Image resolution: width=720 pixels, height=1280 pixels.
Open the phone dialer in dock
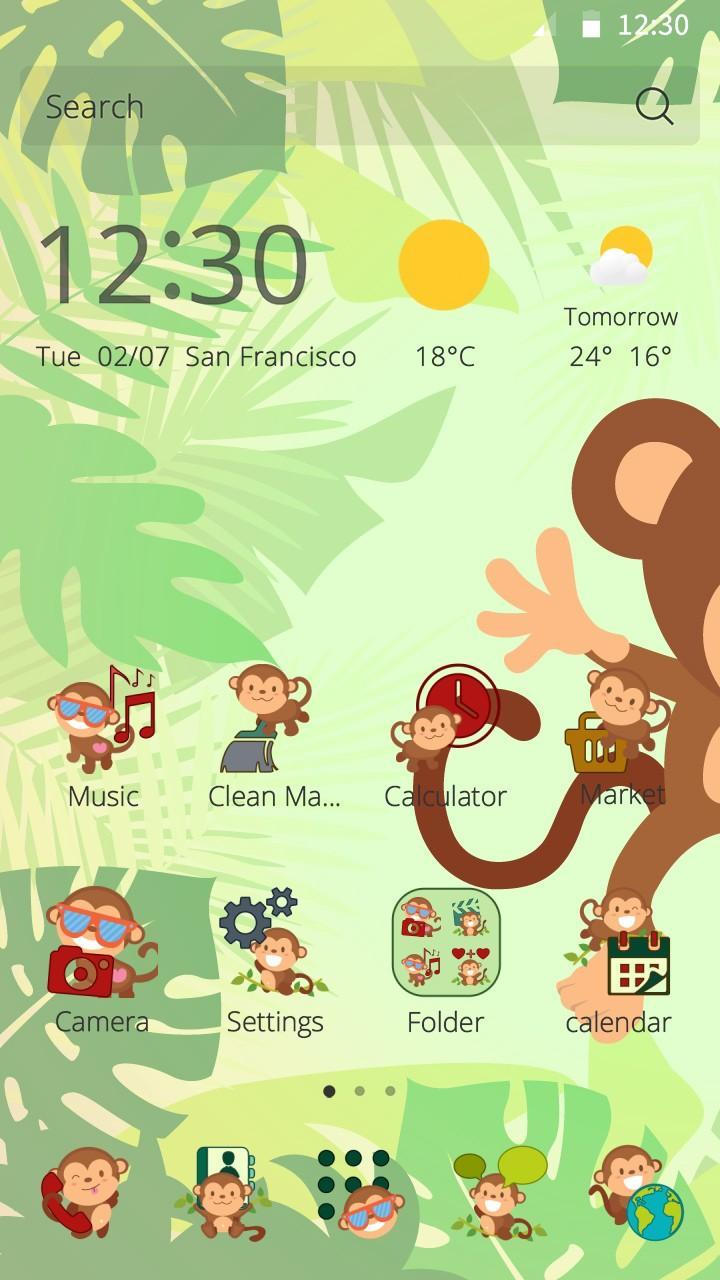(85, 1190)
